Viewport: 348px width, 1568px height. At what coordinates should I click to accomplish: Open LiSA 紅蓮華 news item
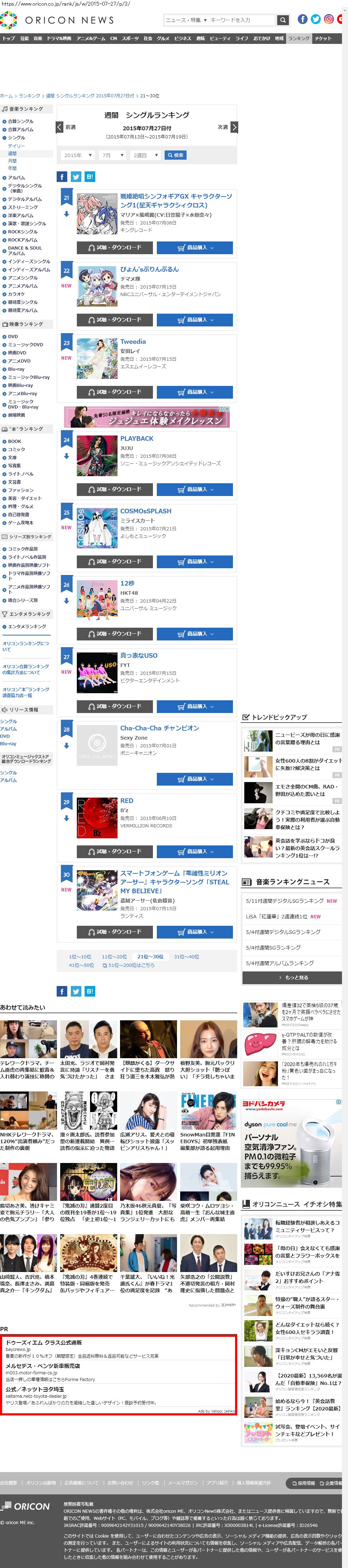283,916
